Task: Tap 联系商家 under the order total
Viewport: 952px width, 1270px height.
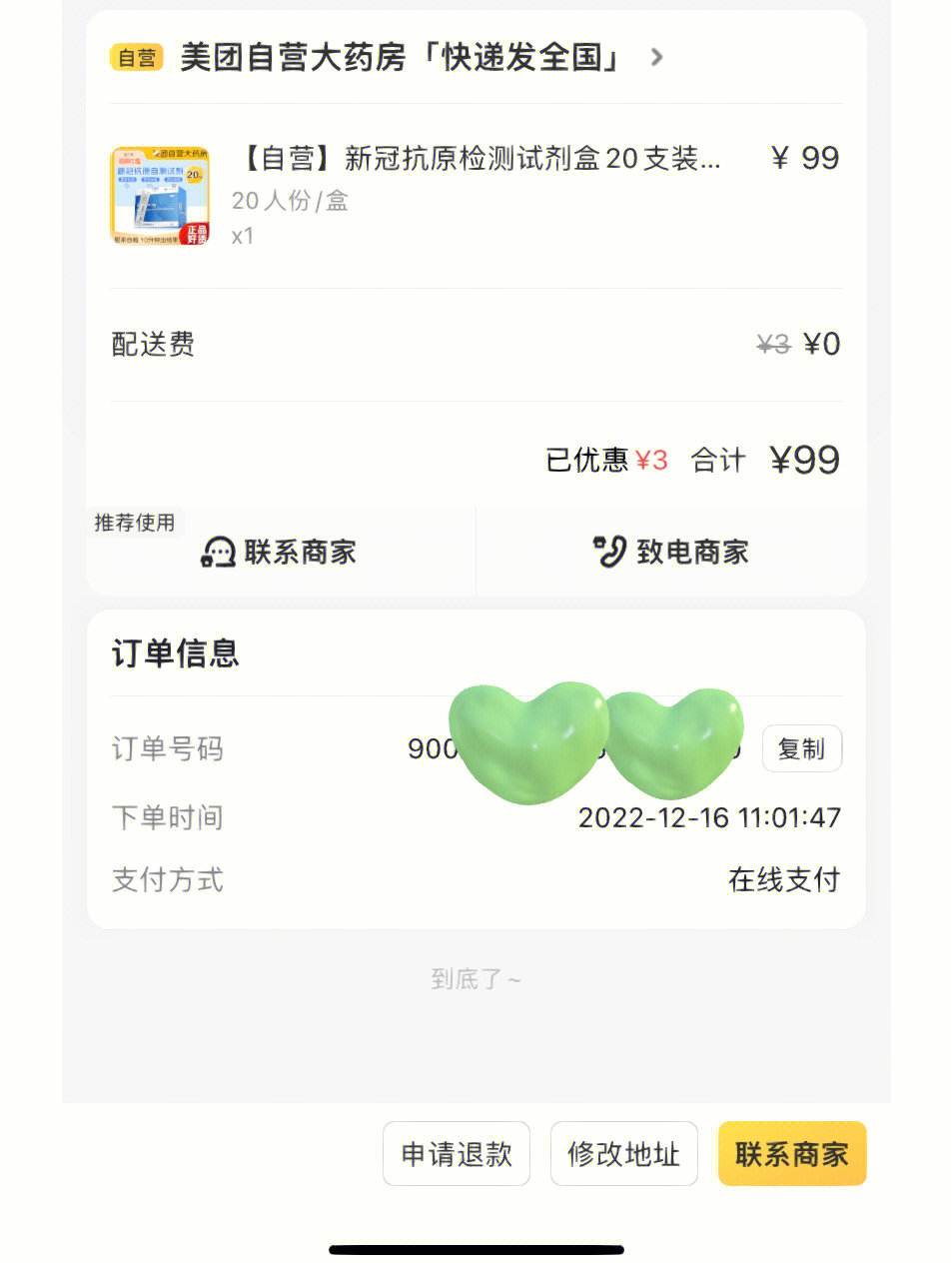Action: [x=281, y=552]
